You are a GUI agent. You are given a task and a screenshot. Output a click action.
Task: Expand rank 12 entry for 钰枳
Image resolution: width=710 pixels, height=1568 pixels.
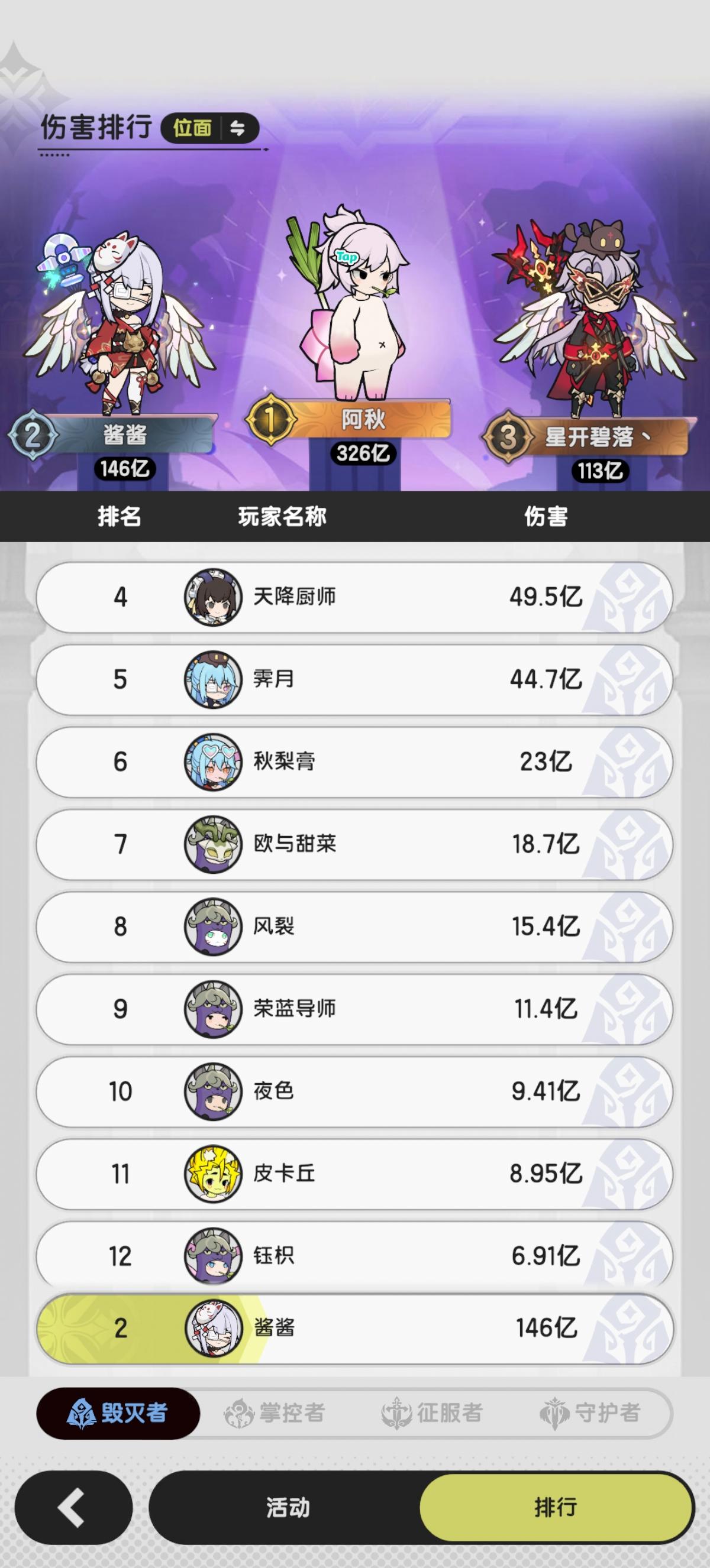(x=355, y=1257)
